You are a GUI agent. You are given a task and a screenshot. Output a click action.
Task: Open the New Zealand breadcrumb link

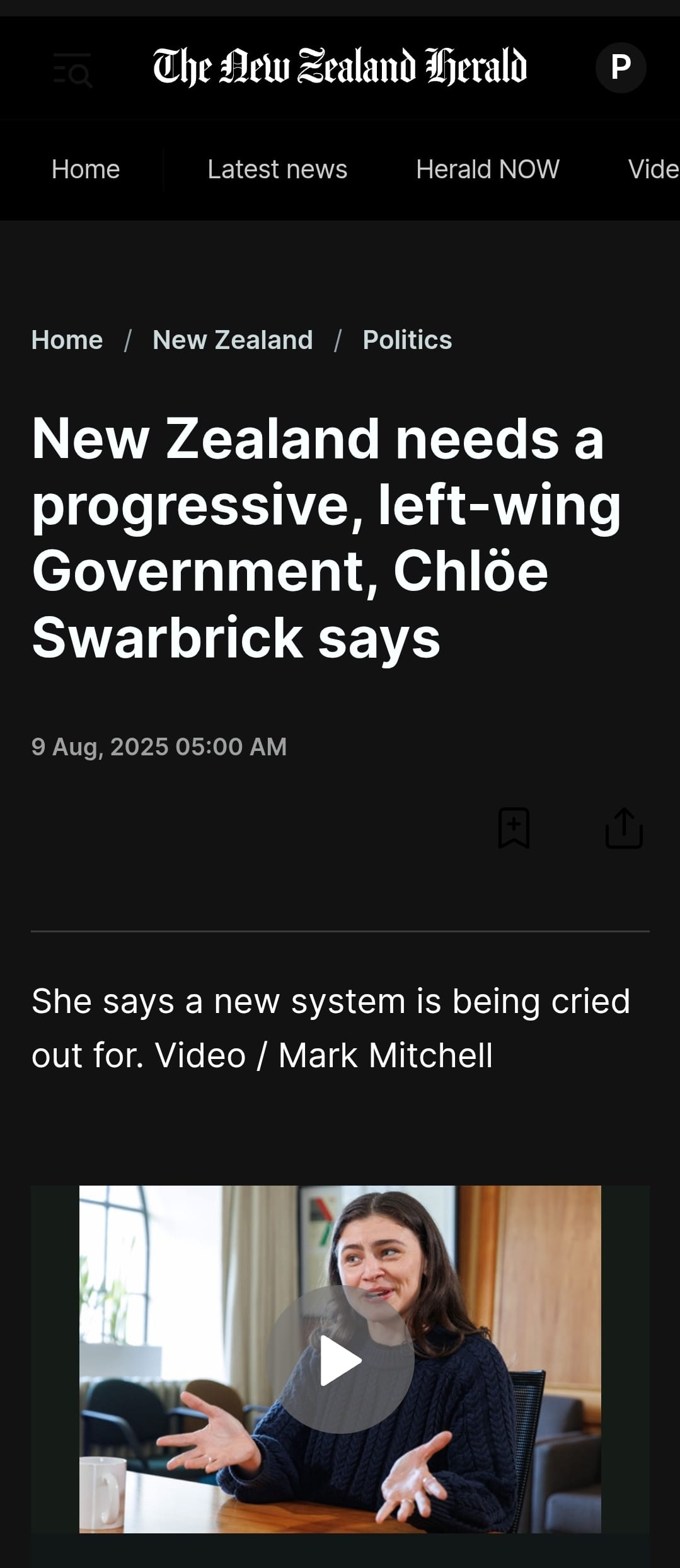[233, 340]
